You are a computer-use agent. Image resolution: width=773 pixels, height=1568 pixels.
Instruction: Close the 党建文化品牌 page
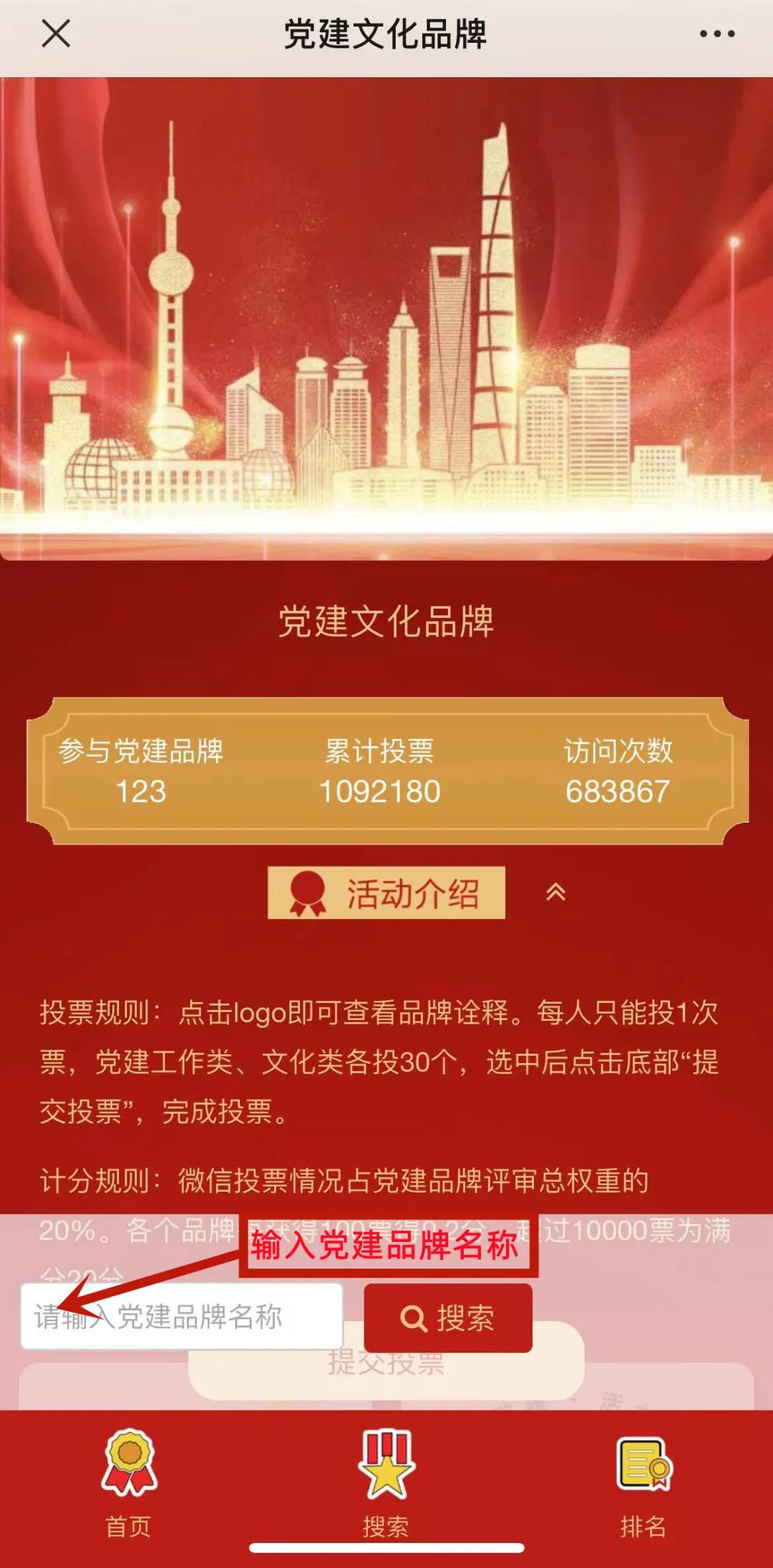[56, 34]
